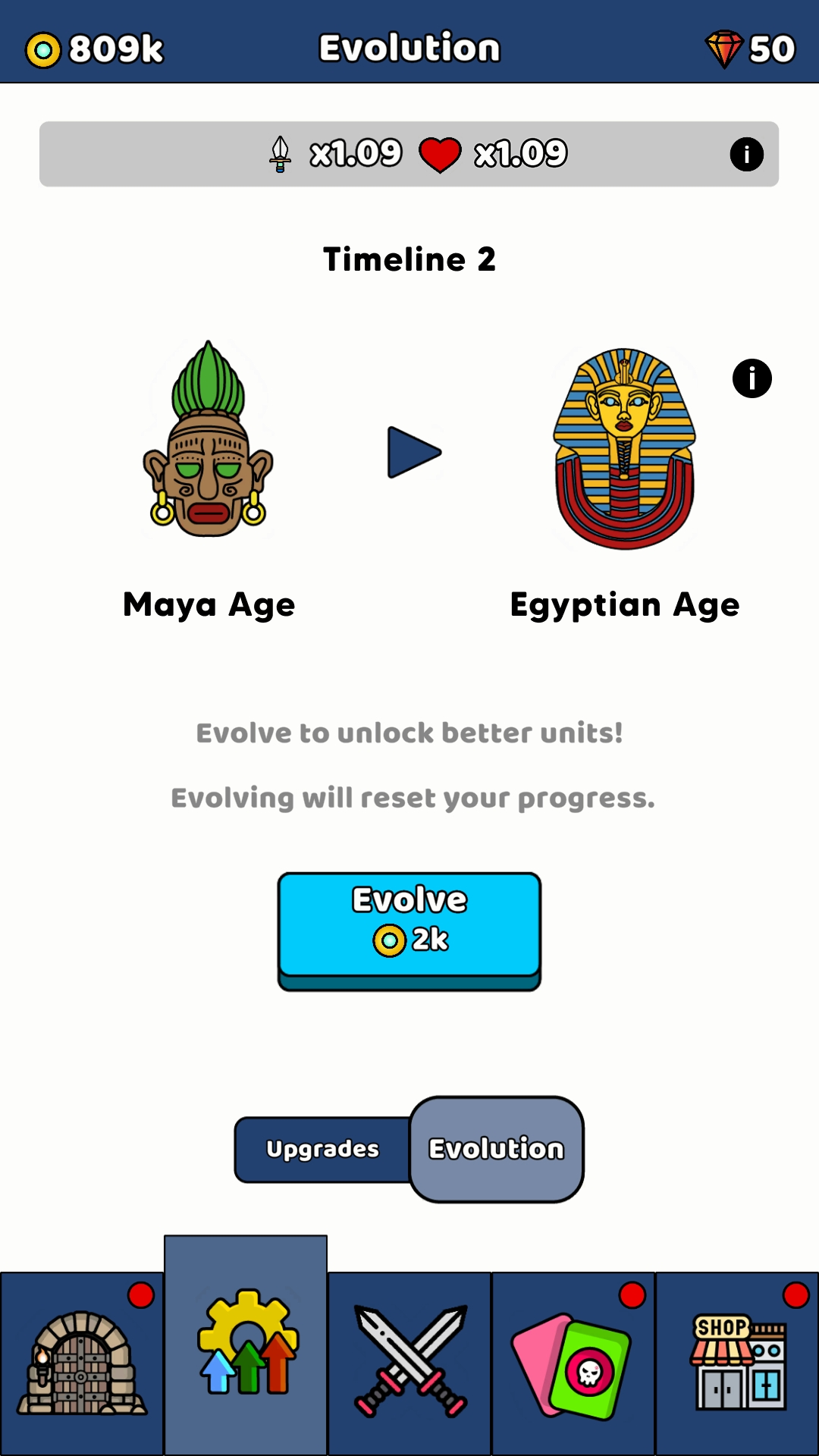This screenshot has height=1456, width=819.
Task: Open the Shop tab
Action: tap(737, 1363)
